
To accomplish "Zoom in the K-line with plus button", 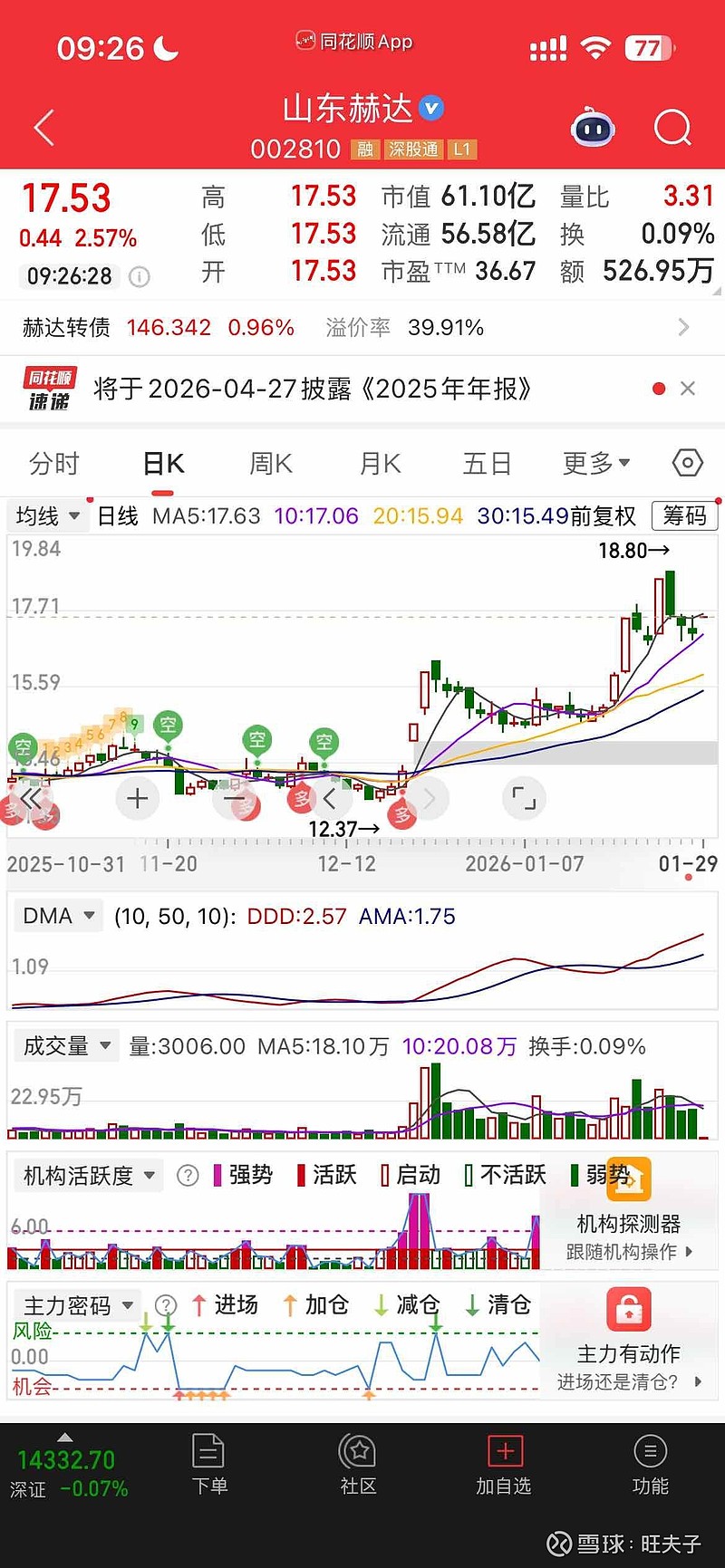I will [138, 798].
